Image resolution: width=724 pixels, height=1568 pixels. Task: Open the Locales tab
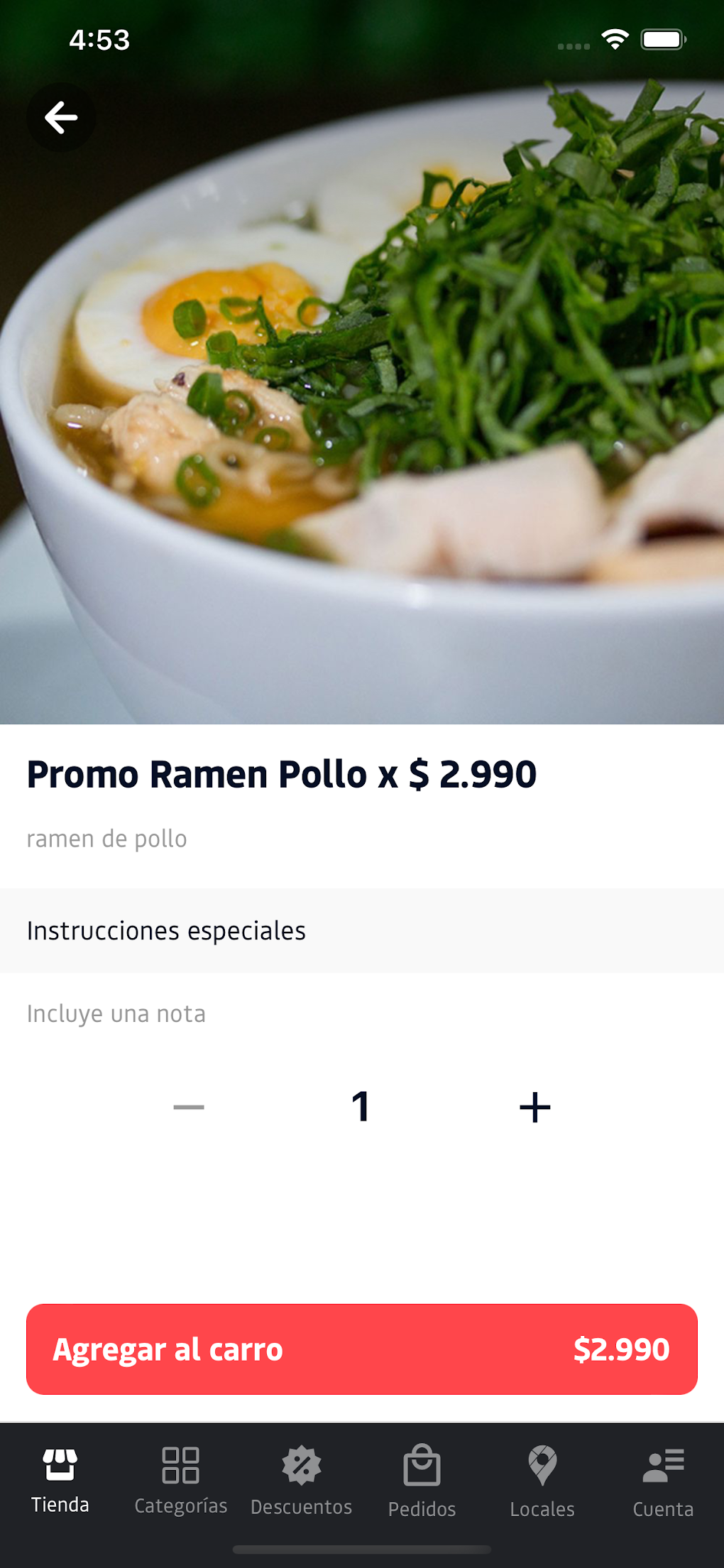tap(542, 1481)
